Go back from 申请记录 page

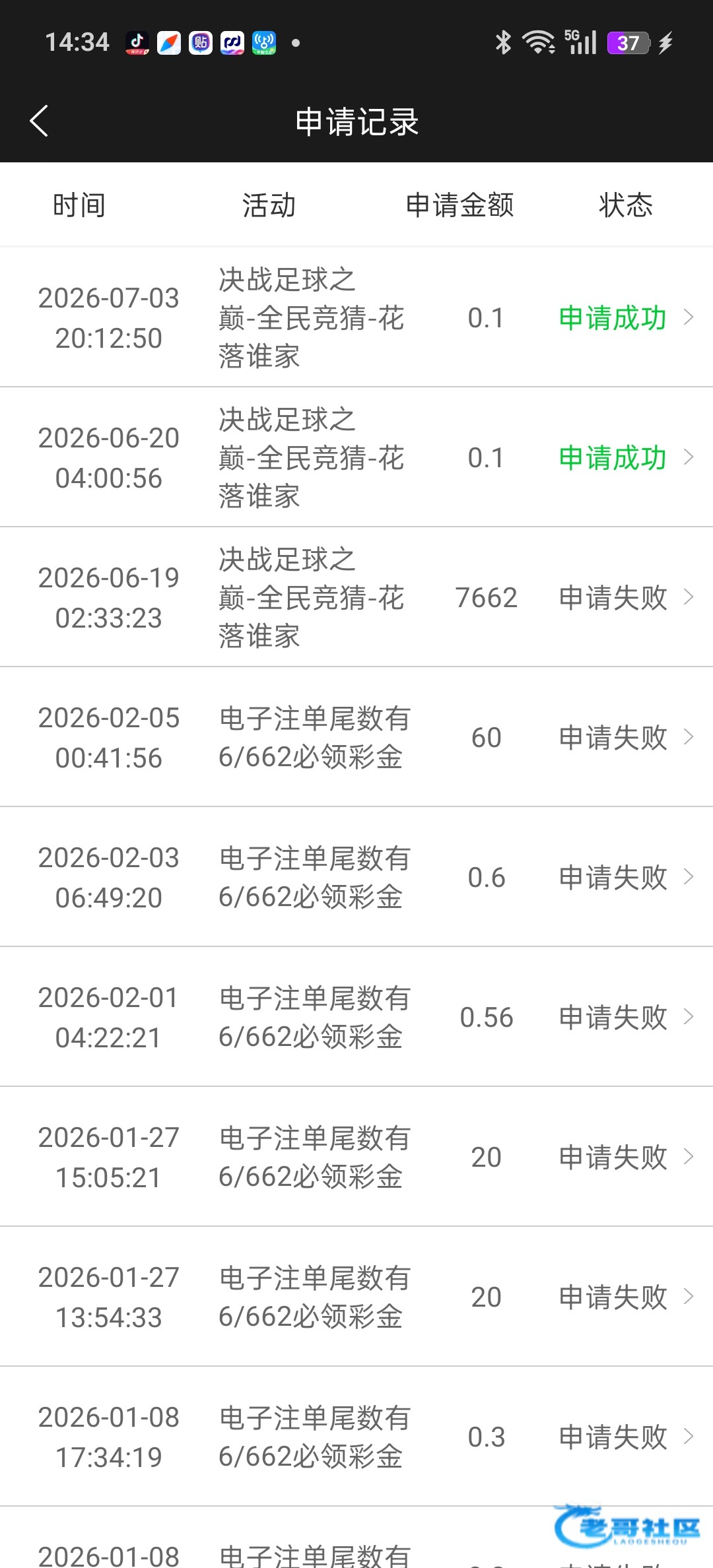point(39,121)
